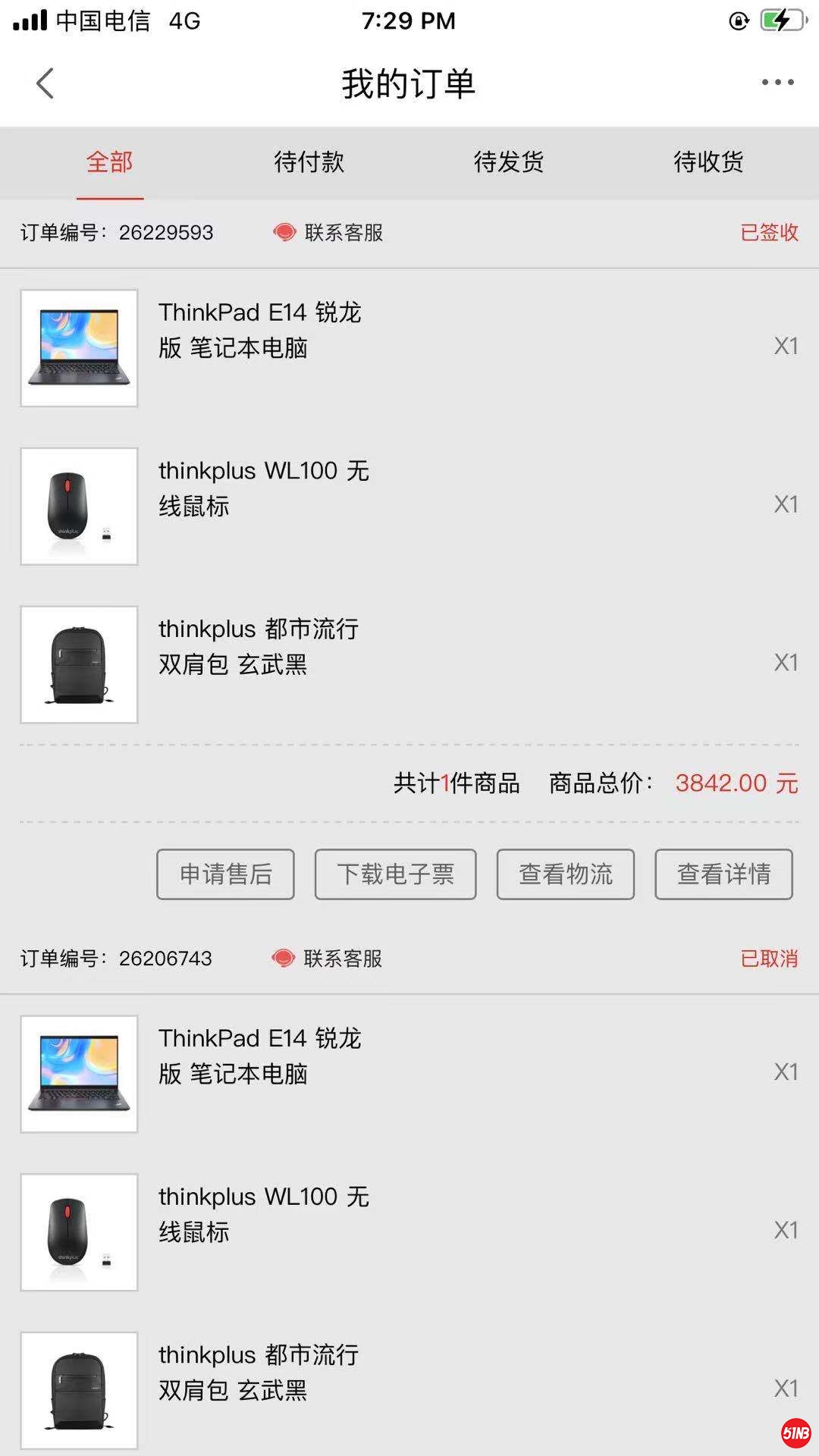Open ThinkPad E14 item in order 26206743
This screenshot has height=1456, width=819.
click(x=259, y=1056)
